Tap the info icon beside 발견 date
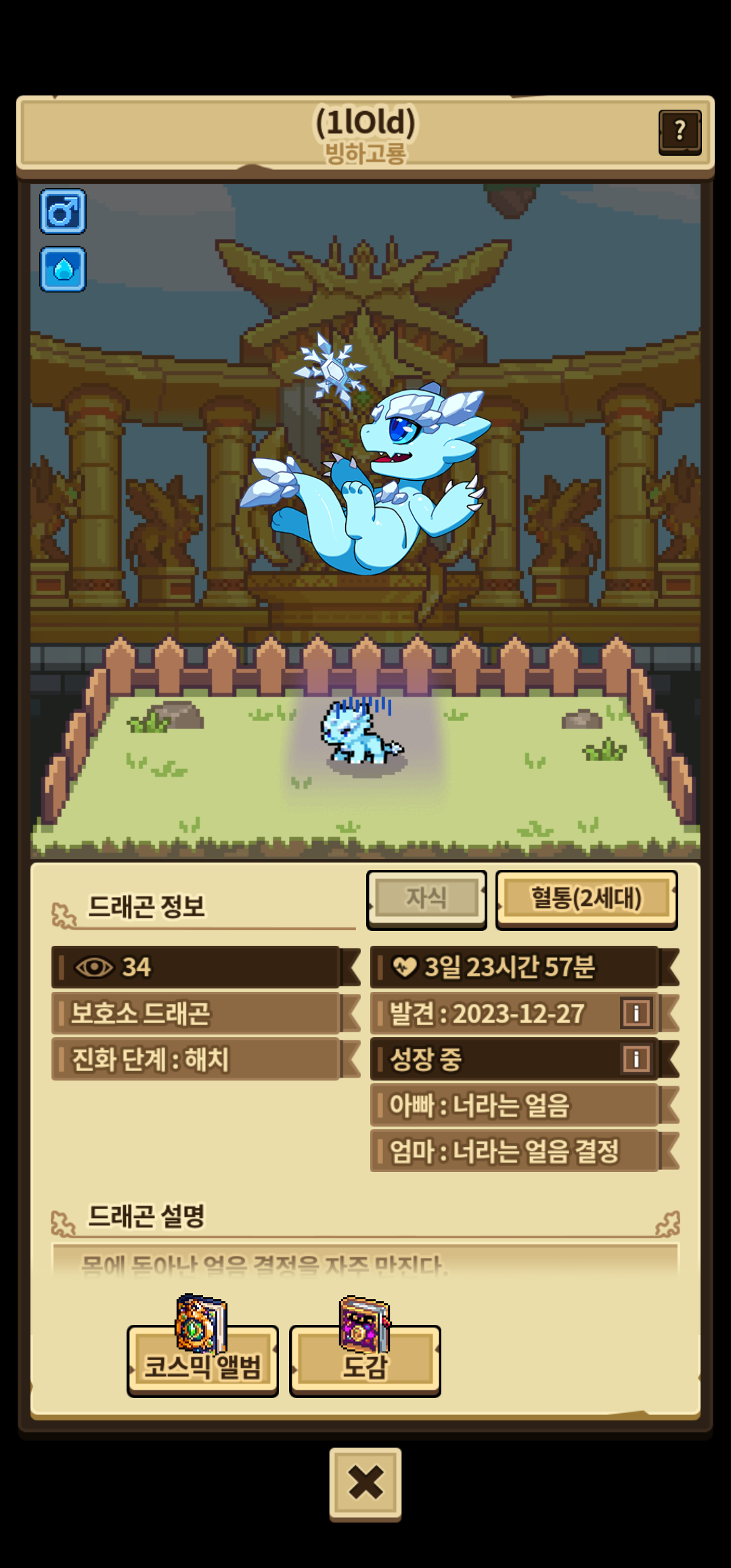The image size is (731, 1568). pos(636,1014)
